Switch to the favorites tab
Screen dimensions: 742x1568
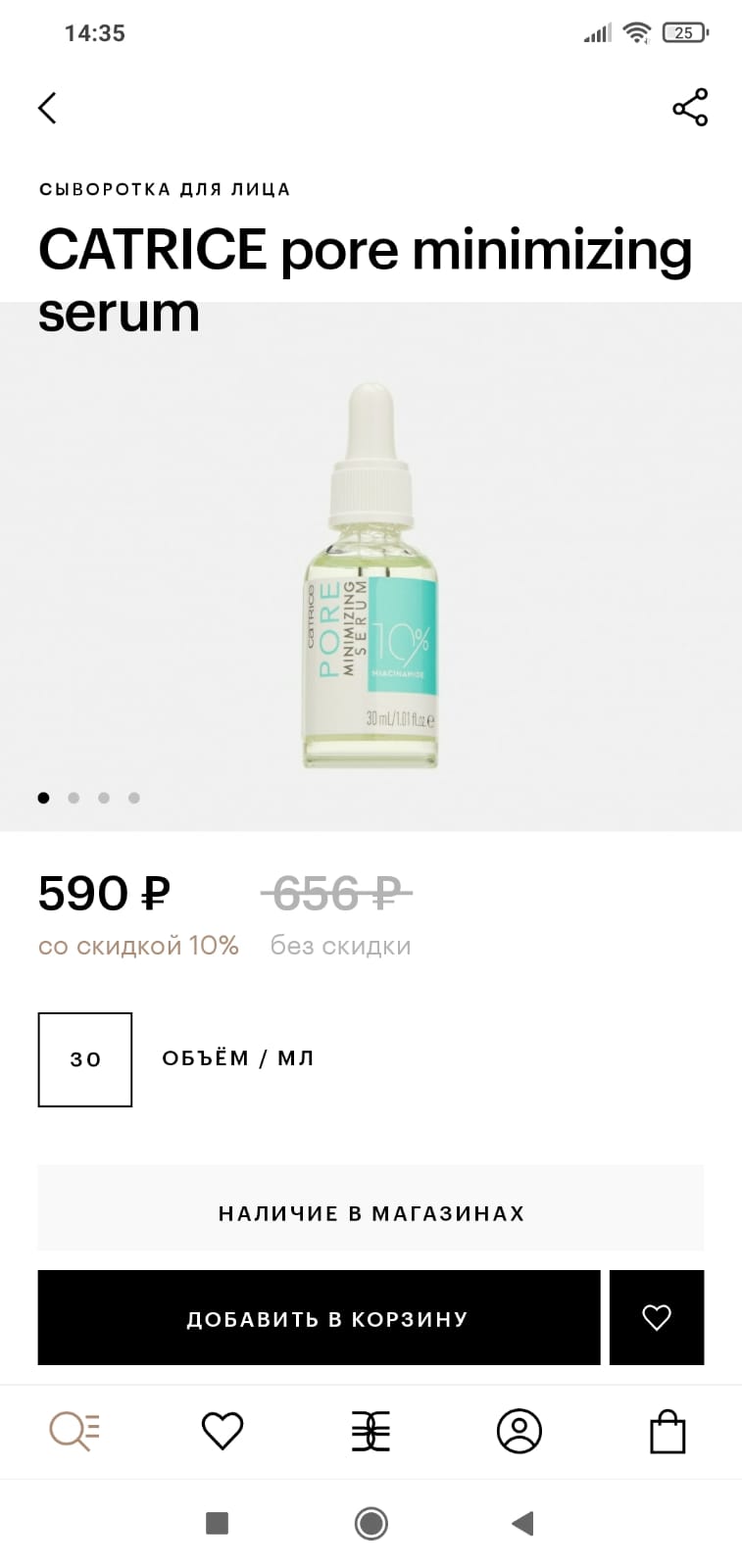223,1432
